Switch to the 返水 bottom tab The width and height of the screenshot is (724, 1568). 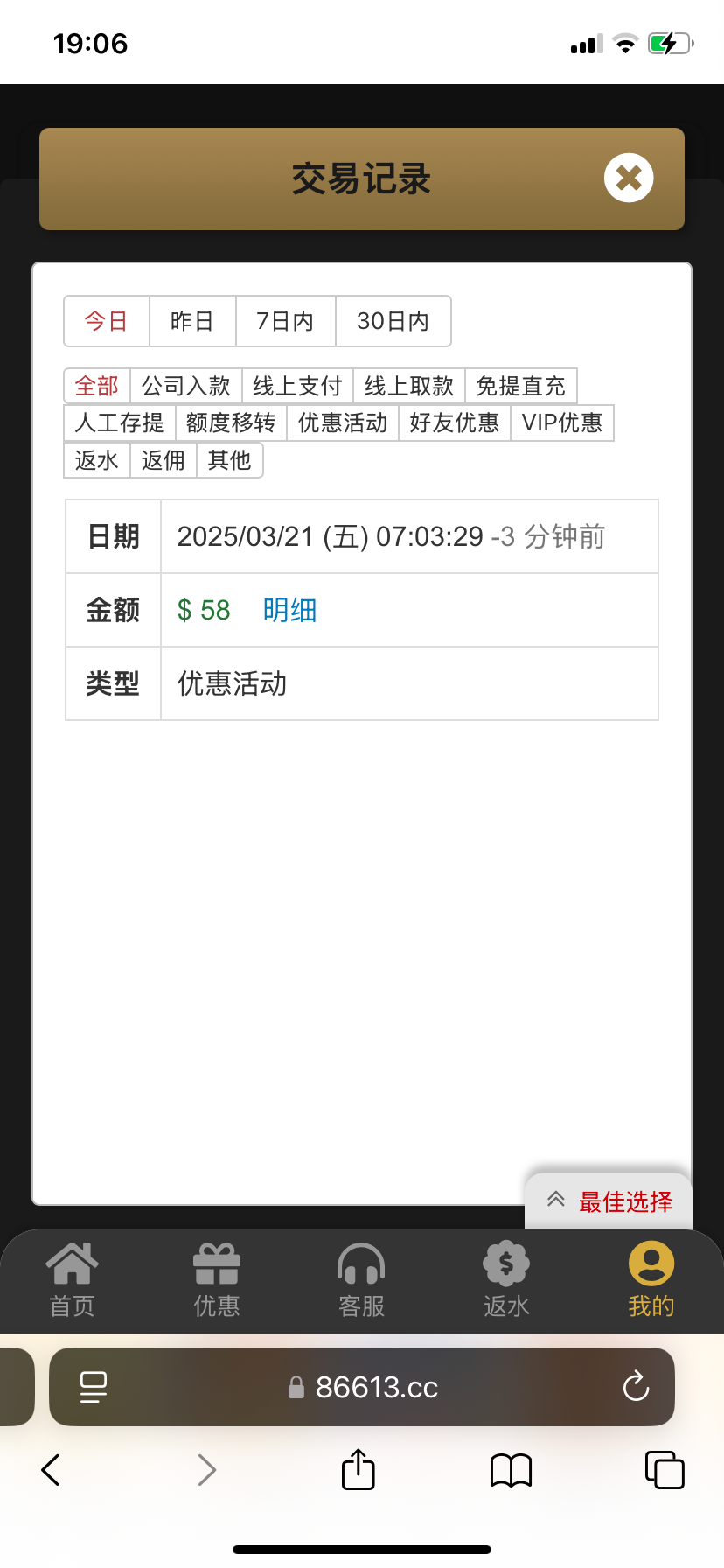[x=506, y=1280]
